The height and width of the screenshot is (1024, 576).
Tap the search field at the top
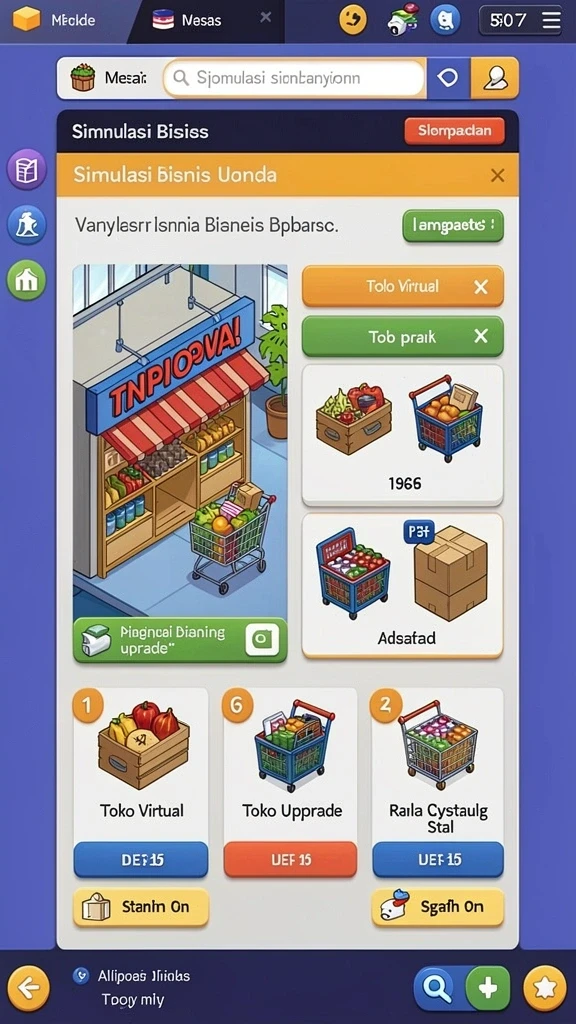[294, 78]
